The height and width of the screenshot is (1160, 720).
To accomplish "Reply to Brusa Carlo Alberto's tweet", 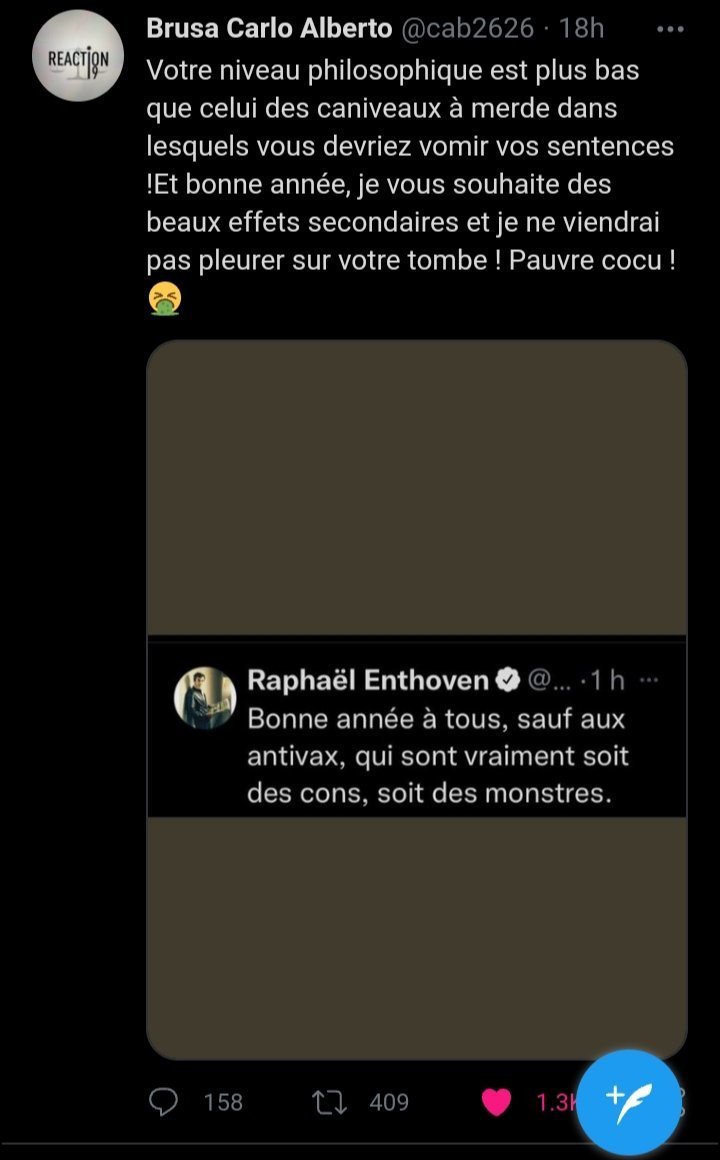I will (162, 1101).
